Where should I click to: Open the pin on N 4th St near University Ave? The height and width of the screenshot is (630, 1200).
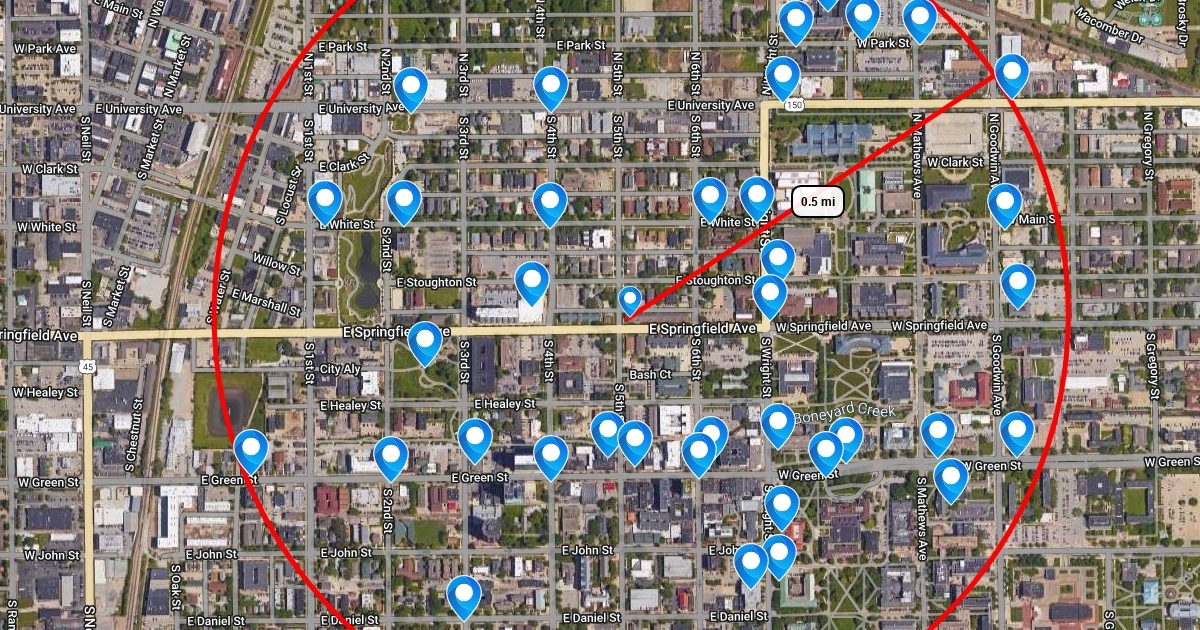551,87
